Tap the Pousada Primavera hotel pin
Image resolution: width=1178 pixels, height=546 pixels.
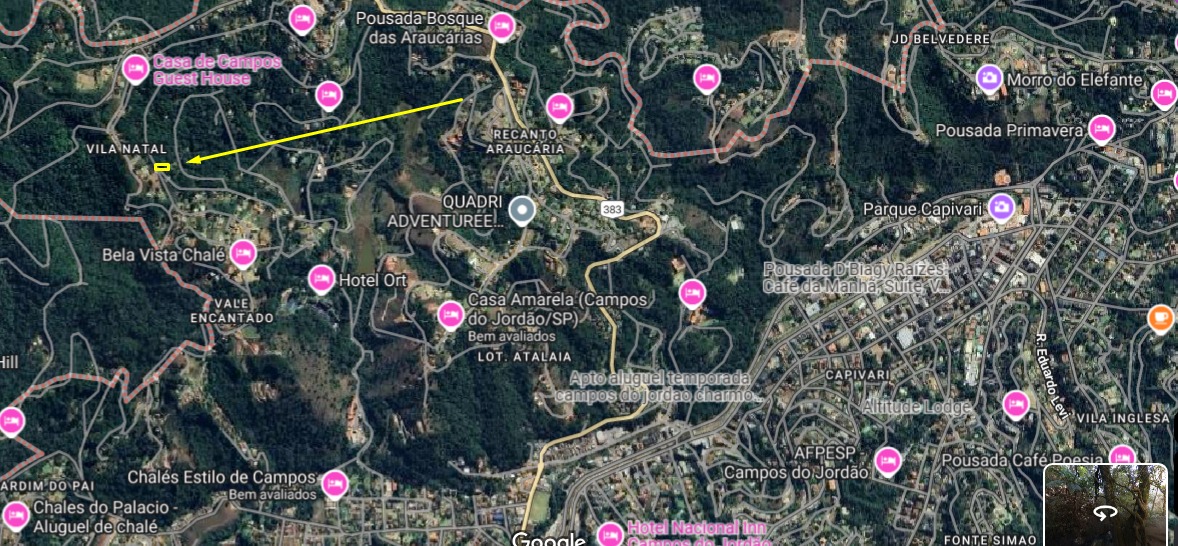(x=1101, y=128)
